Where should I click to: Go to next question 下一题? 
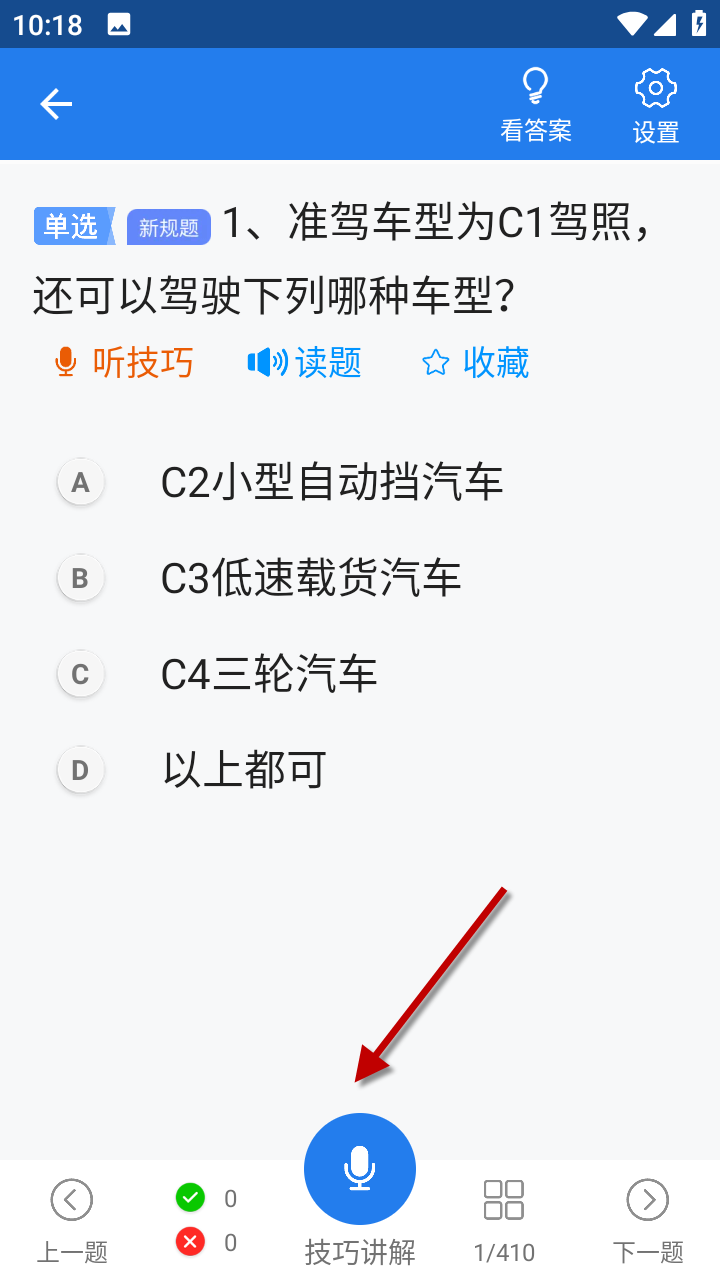pyautogui.click(x=648, y=1218)
